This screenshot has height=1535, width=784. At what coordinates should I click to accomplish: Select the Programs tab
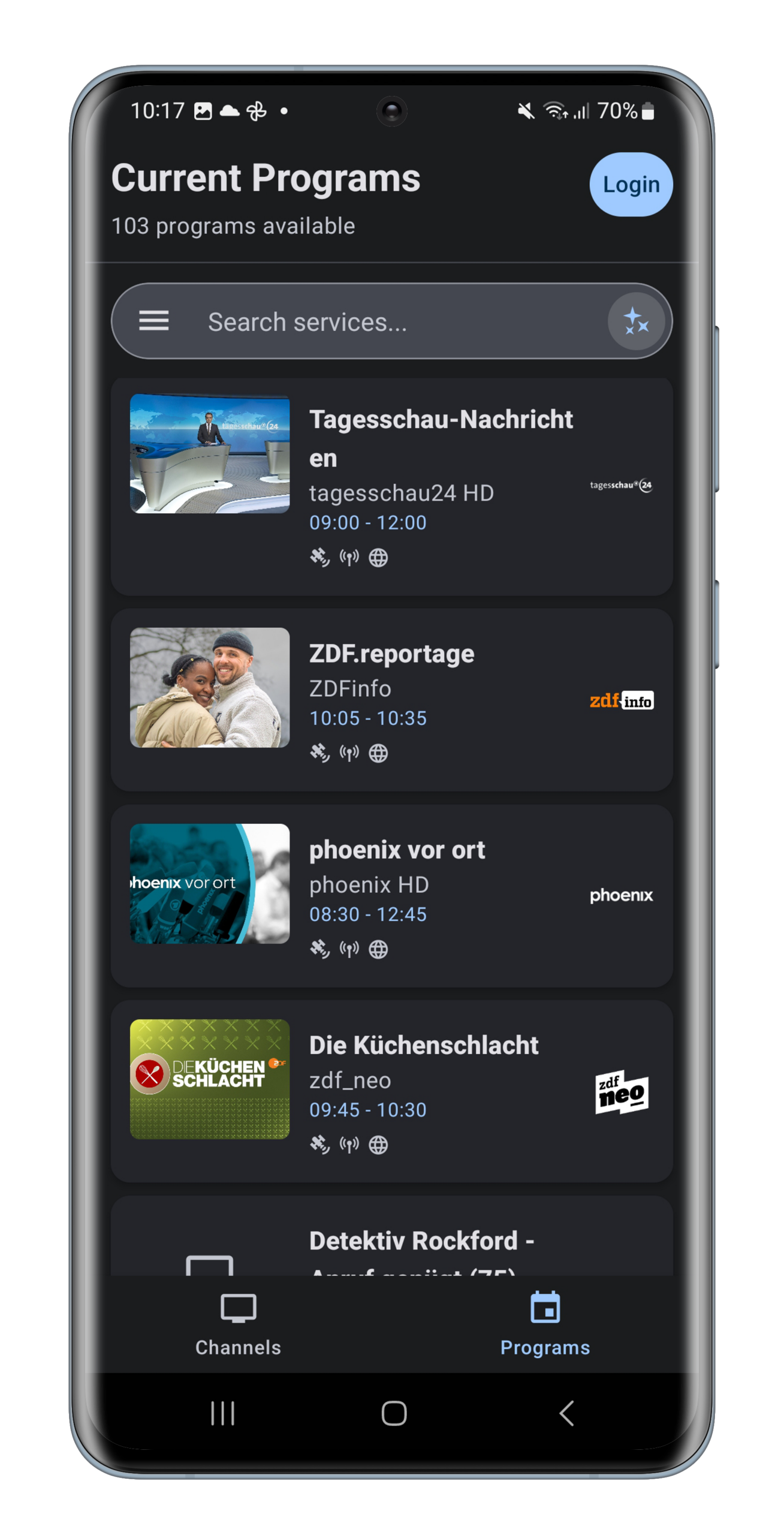point(544,1324)
